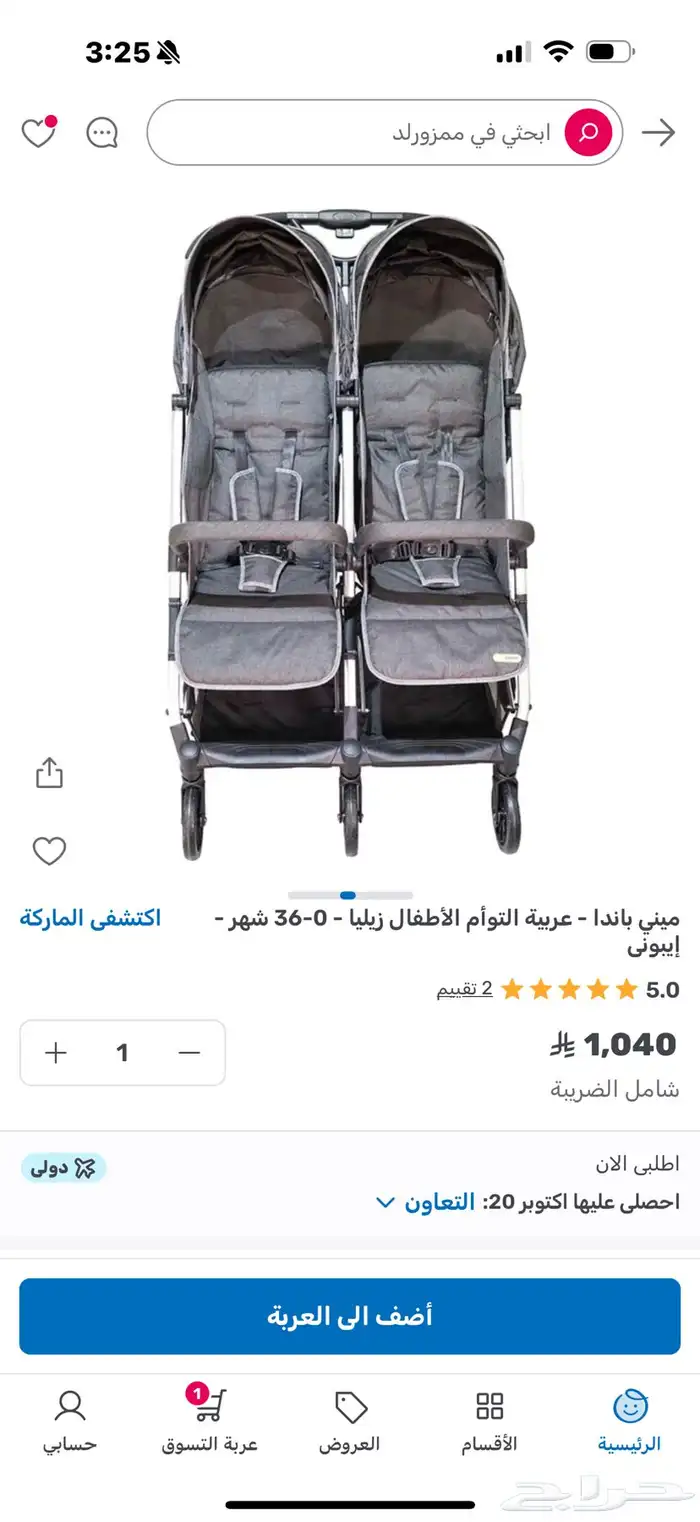Decrease quantity with the minus button

[x=189, y=1053]
